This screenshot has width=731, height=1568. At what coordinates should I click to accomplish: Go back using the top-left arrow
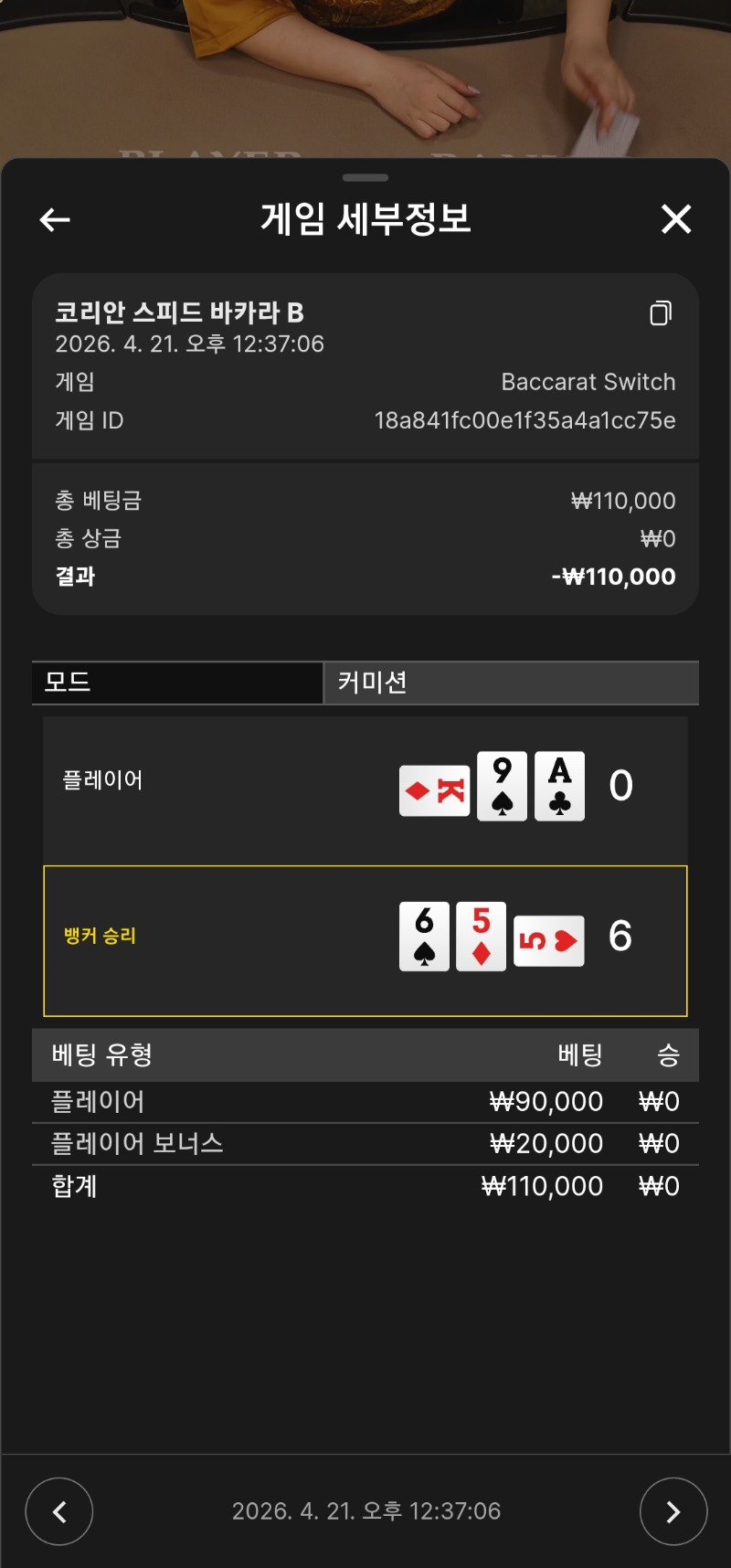[x=55, y=219]
